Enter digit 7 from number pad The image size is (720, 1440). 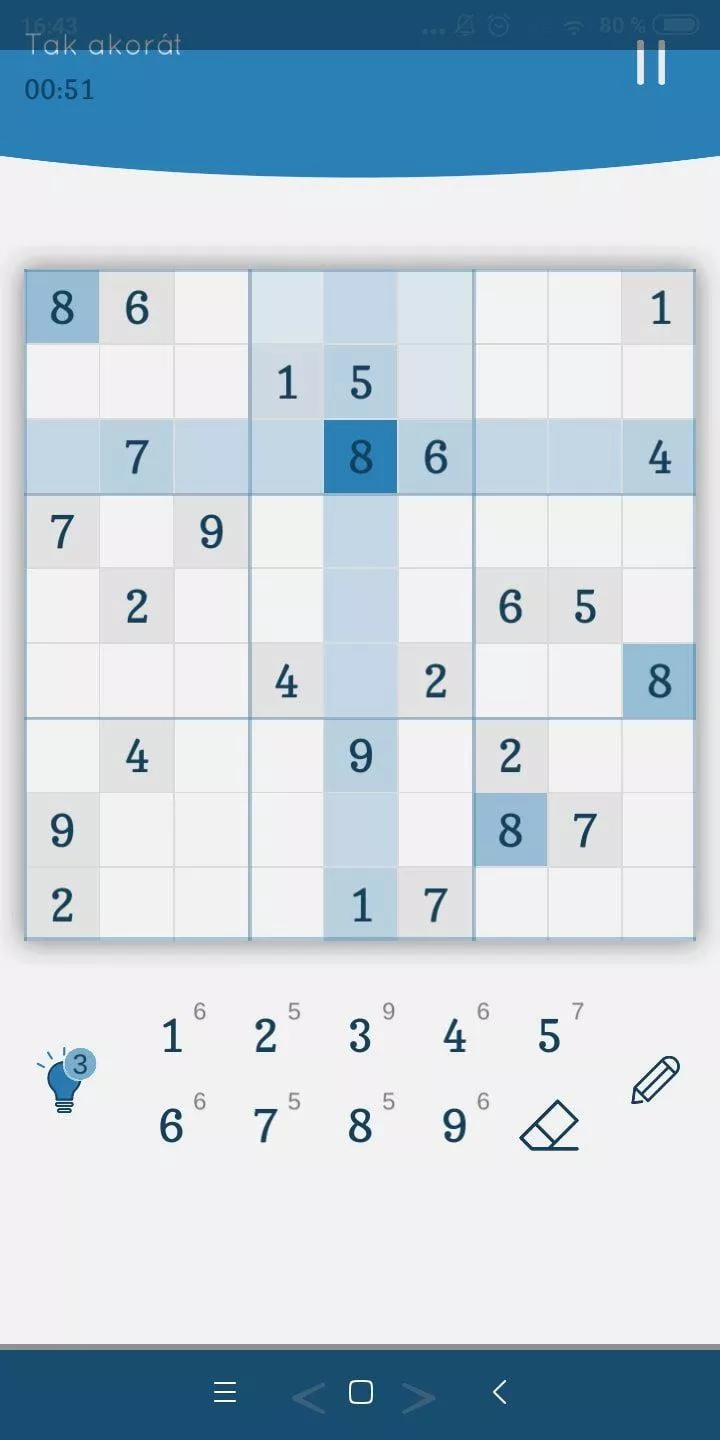pos(266,1127)
